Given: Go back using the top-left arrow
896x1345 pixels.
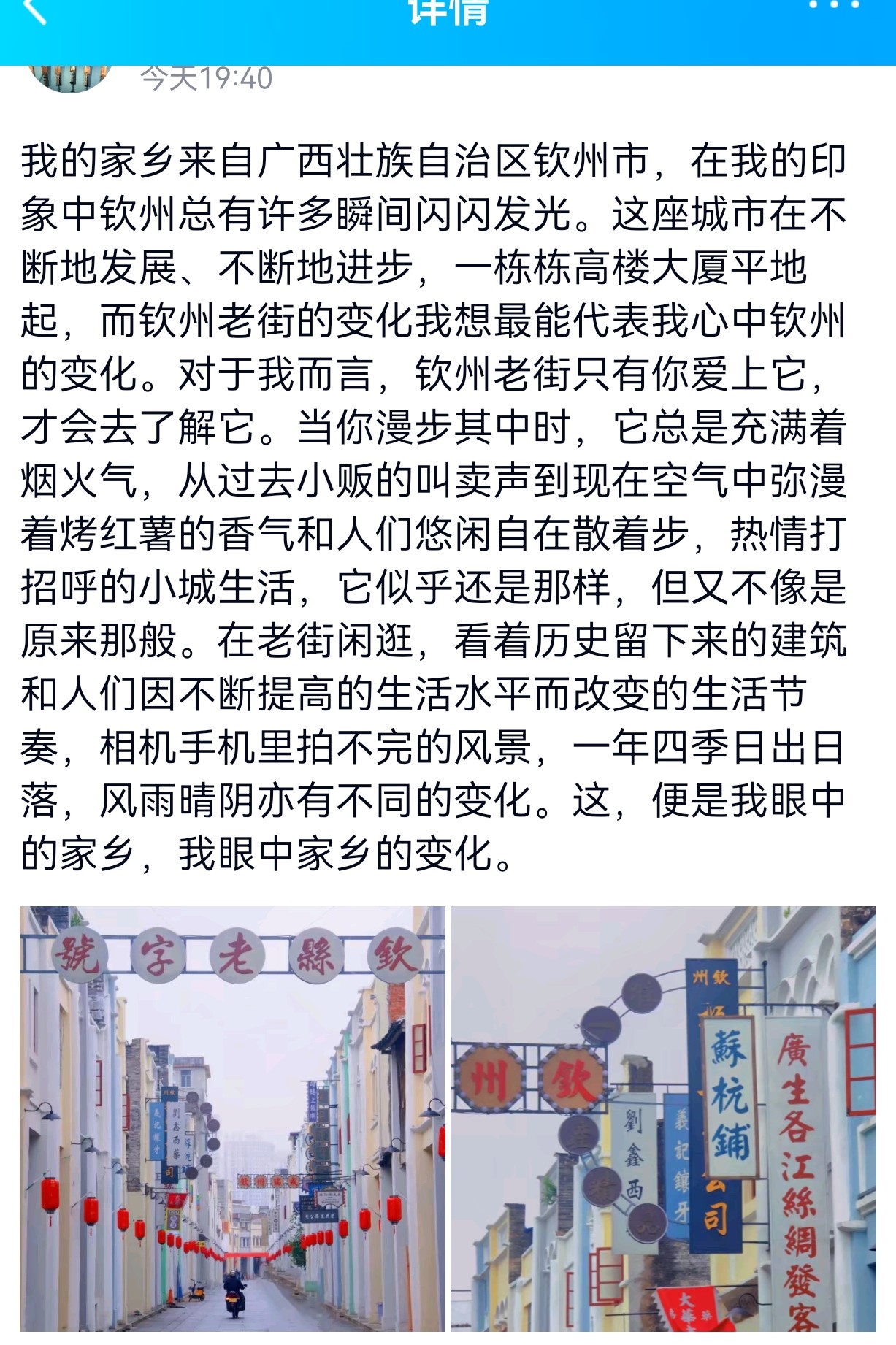Looking at the screenshot, I should (x=34, y=11).
